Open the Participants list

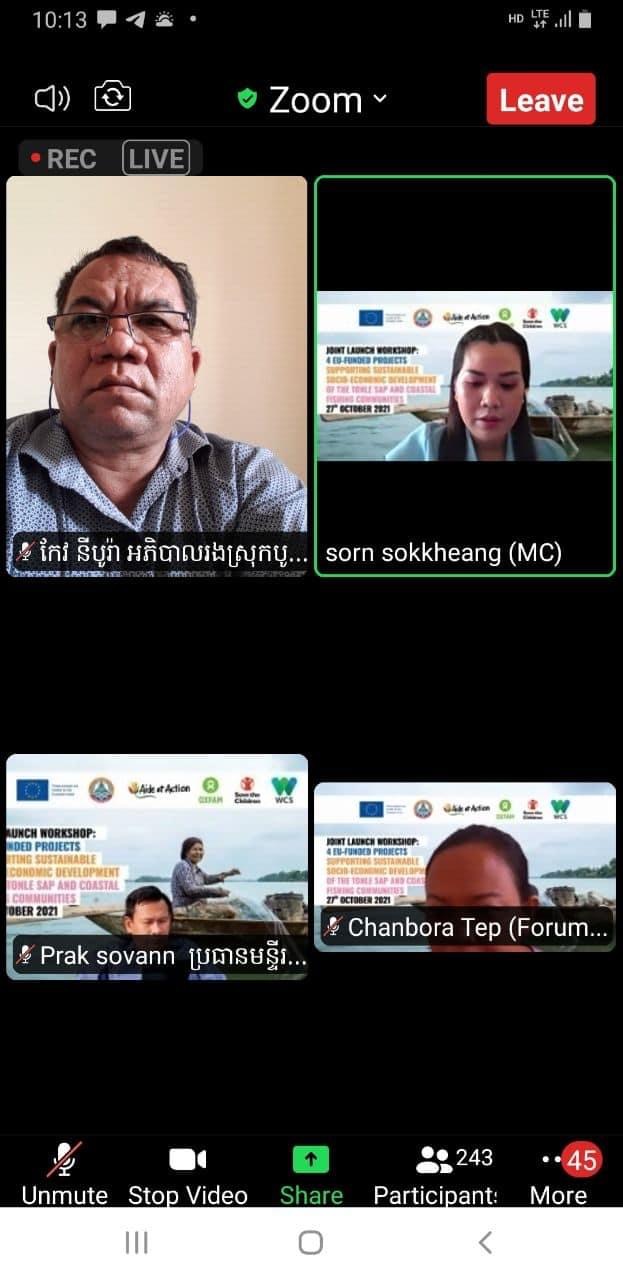coord(435,1174)
